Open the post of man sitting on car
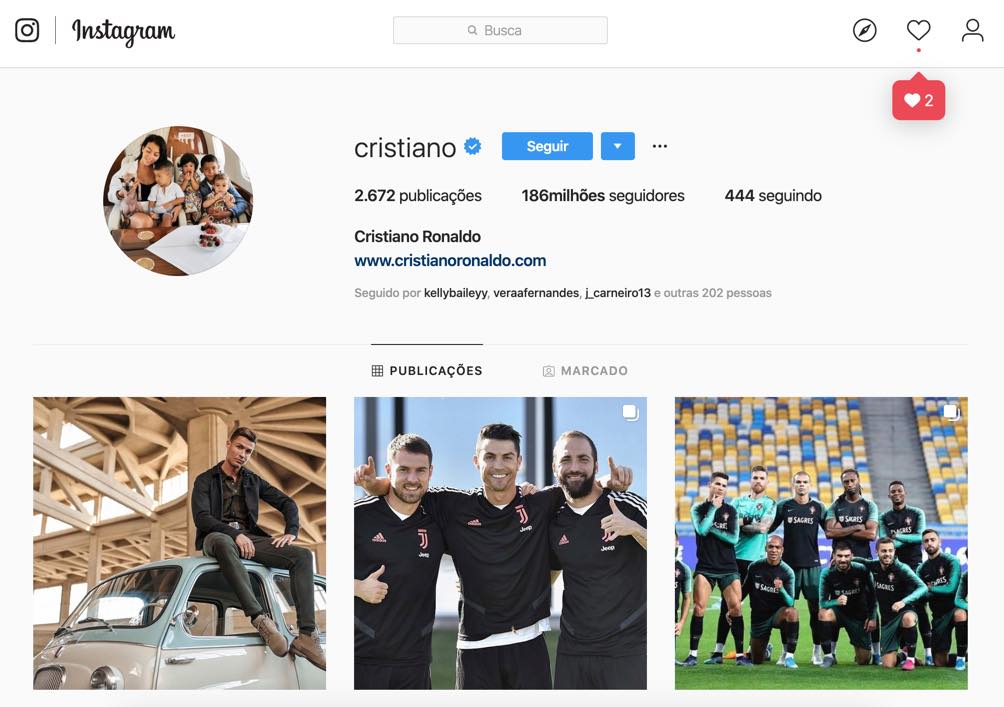The width and height of the screenshot is (1004, 707). coord(179,543)
